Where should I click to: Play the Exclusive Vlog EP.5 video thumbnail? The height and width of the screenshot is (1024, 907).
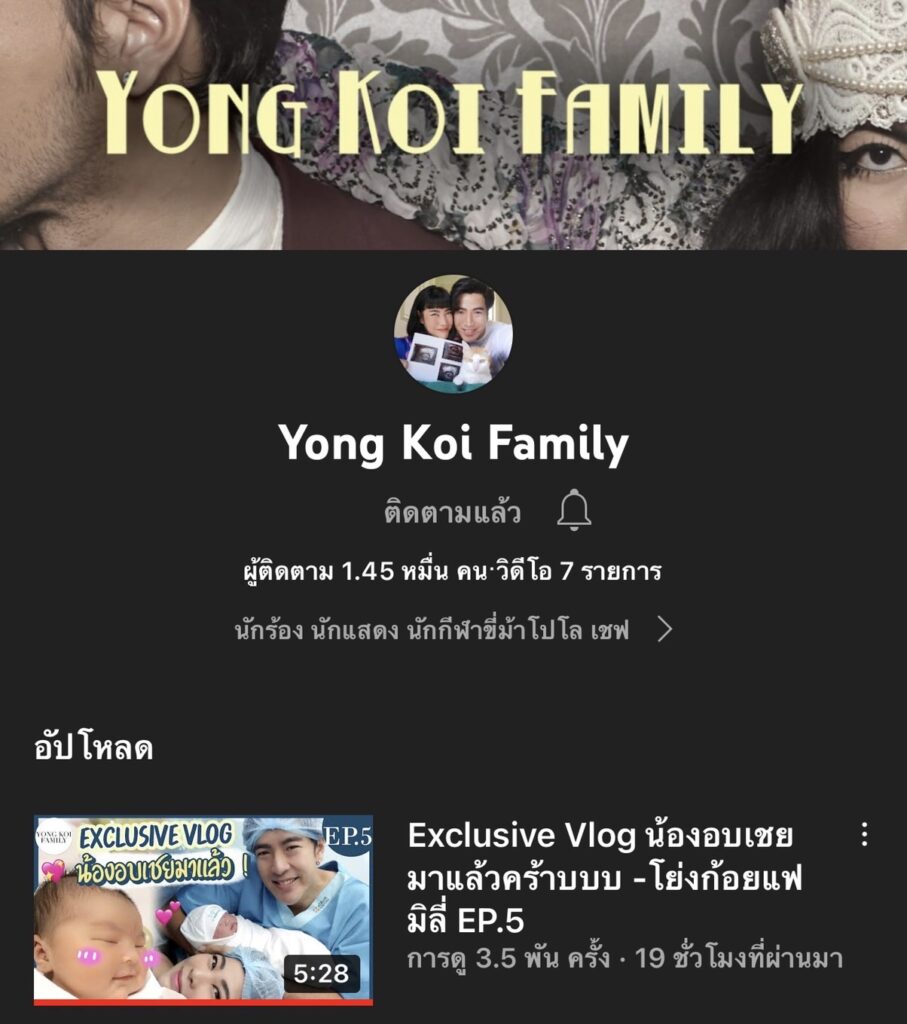[x=203, y=909]
